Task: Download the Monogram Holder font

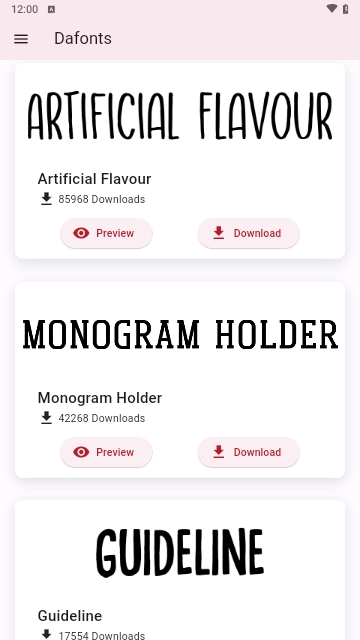Action: [248, 452]
